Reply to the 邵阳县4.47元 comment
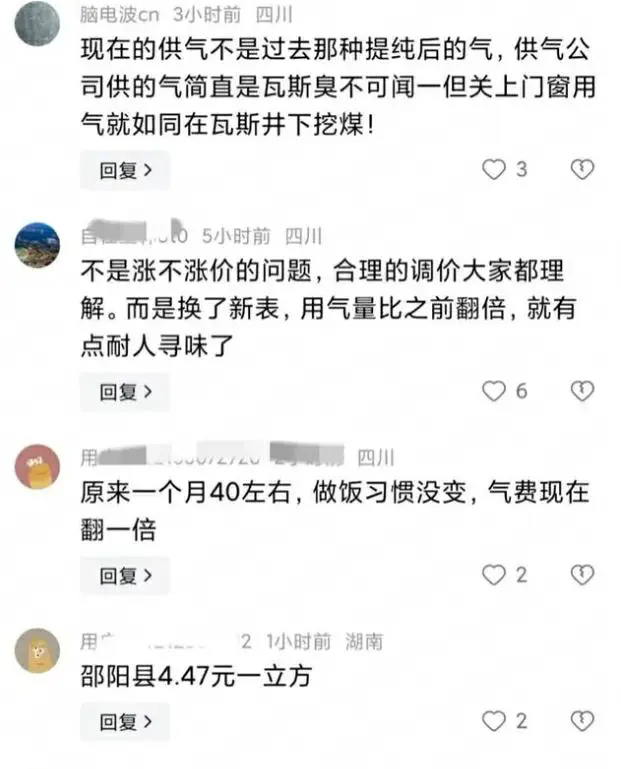Viewport: 621px width, 769px height. 125,721
